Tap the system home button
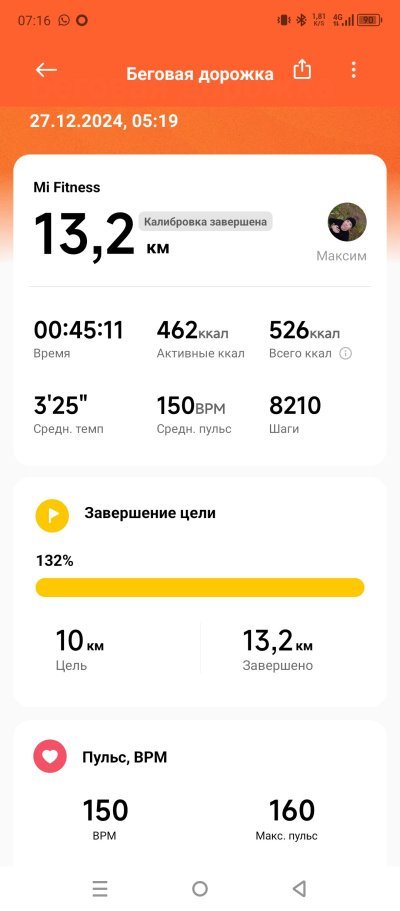 pyautogui.click(x=199, y=888)
